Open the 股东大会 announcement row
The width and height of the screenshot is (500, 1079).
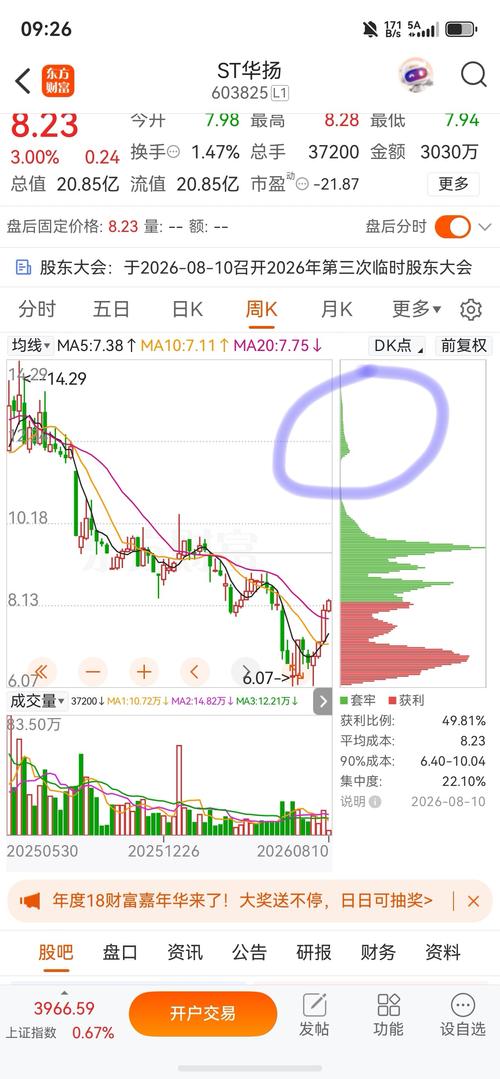tap(250, 268)
